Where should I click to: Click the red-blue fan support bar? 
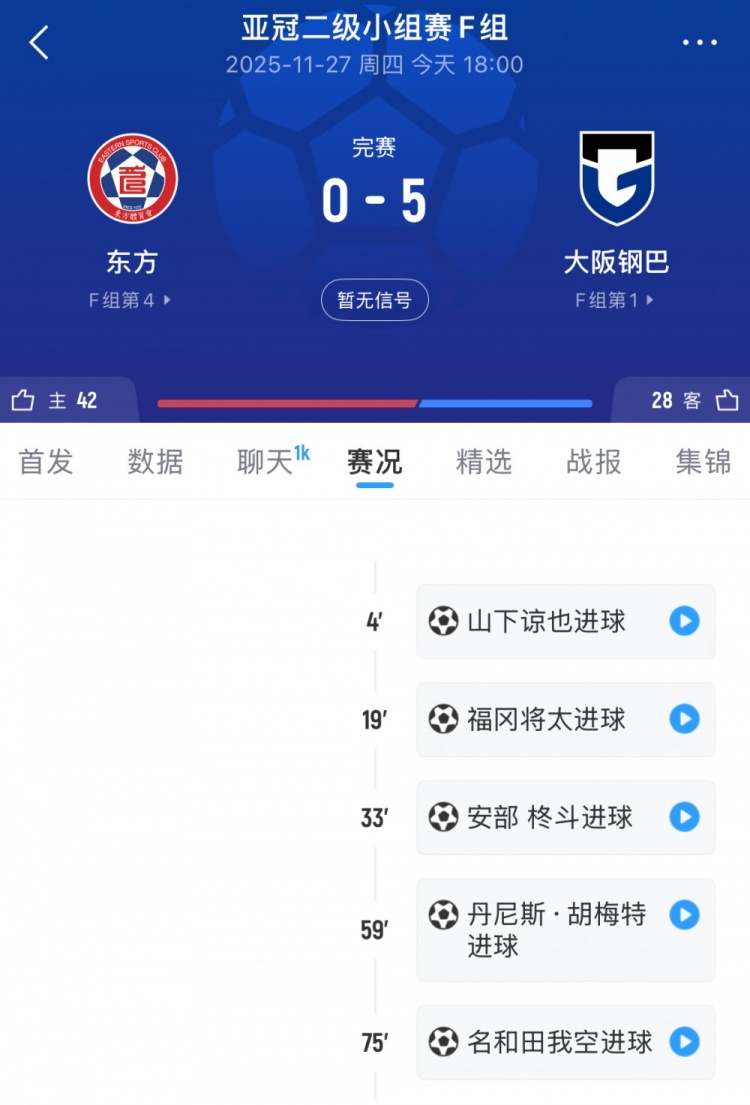(x=375, y=401)
